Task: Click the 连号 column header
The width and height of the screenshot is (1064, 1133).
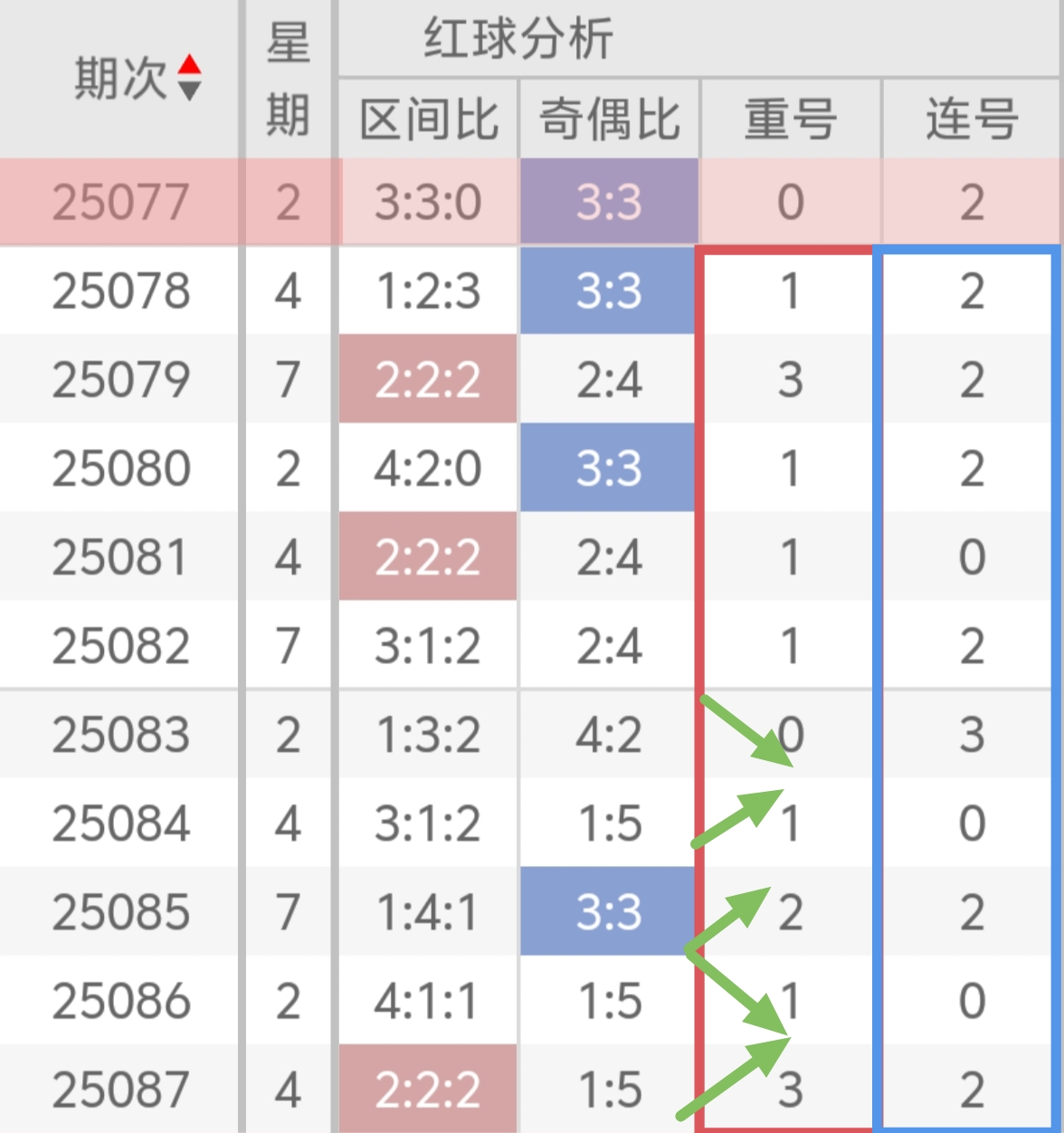Action: pyautogui.click(x=969, y=118)
